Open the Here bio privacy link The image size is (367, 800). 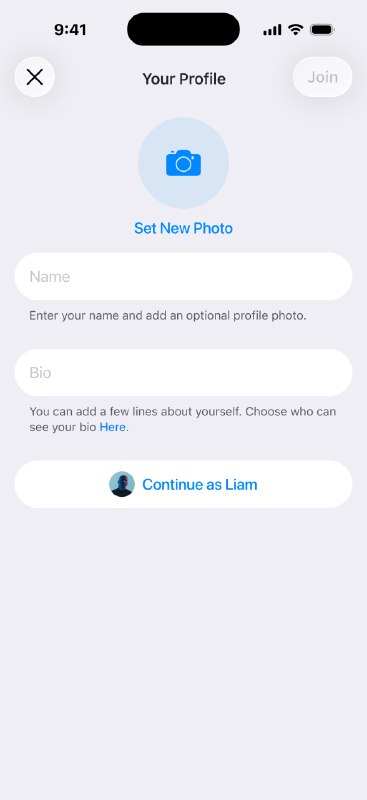click(x=112, y=427)
